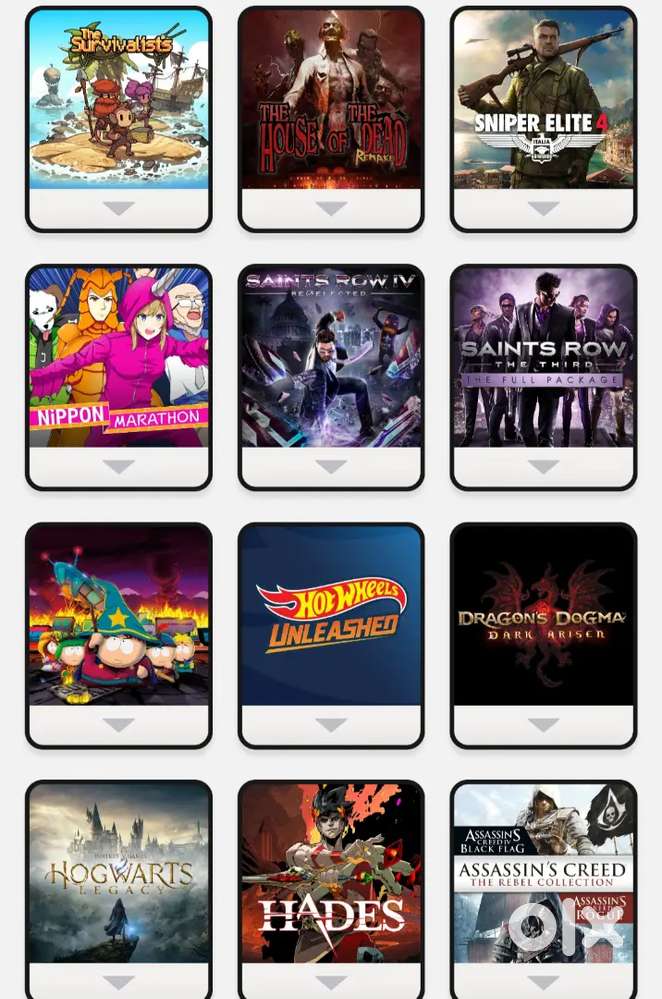Expand the arrow under Saints Row IV

[331, 467]
